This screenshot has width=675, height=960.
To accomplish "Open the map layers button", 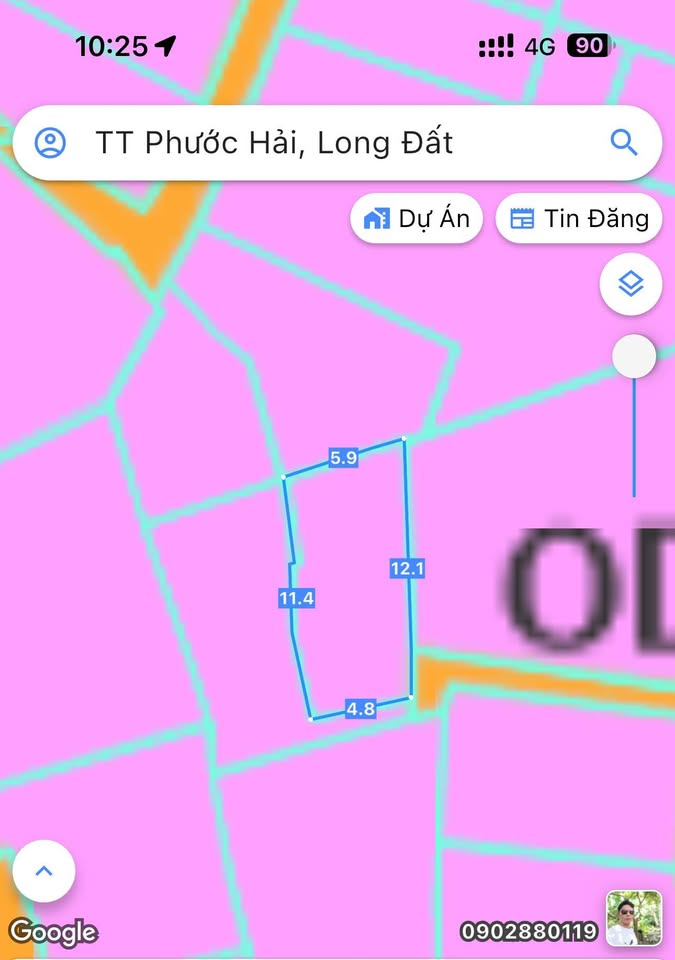I will [630, 285].
